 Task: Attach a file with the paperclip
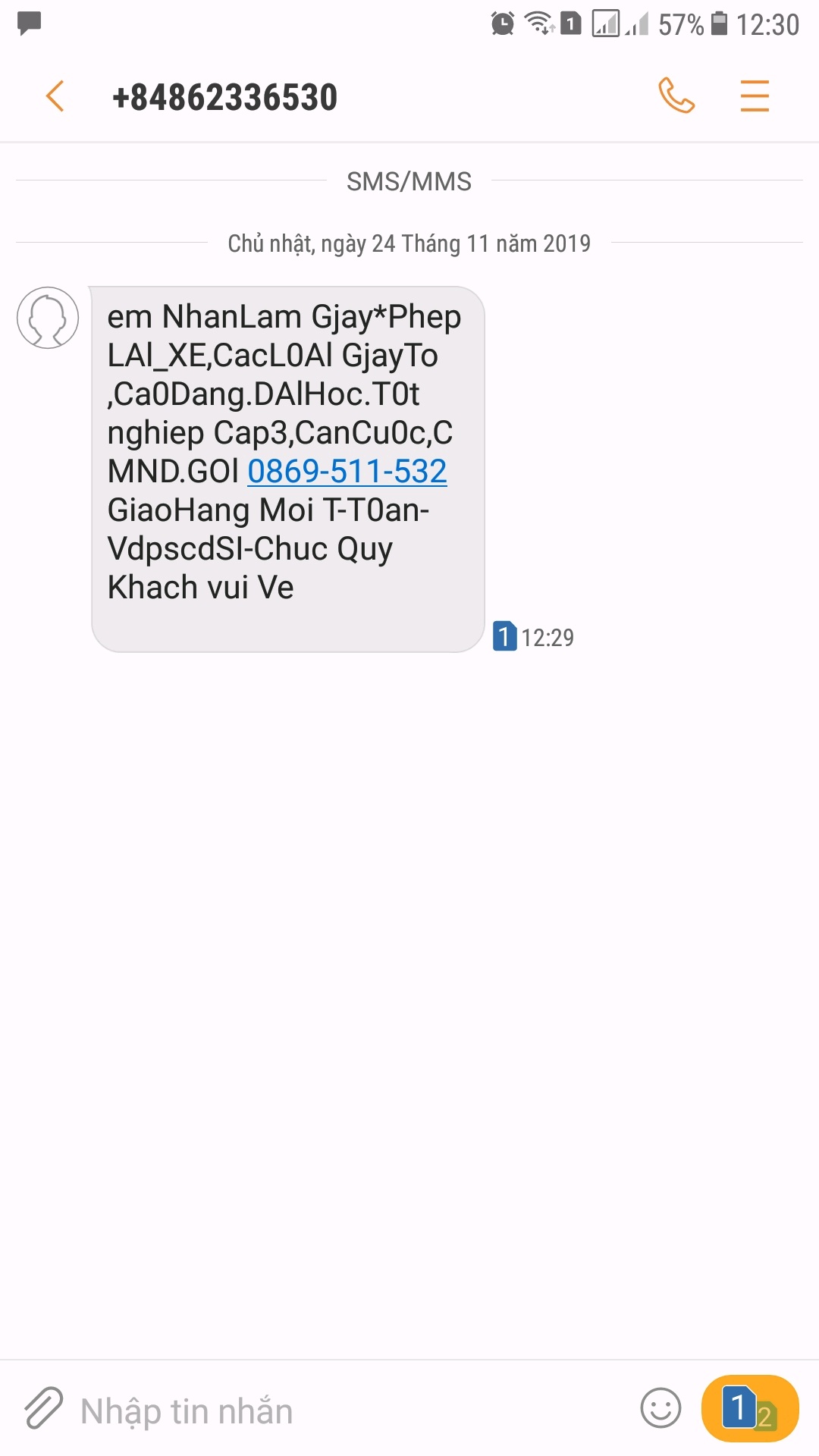(x=43, y=1409)
